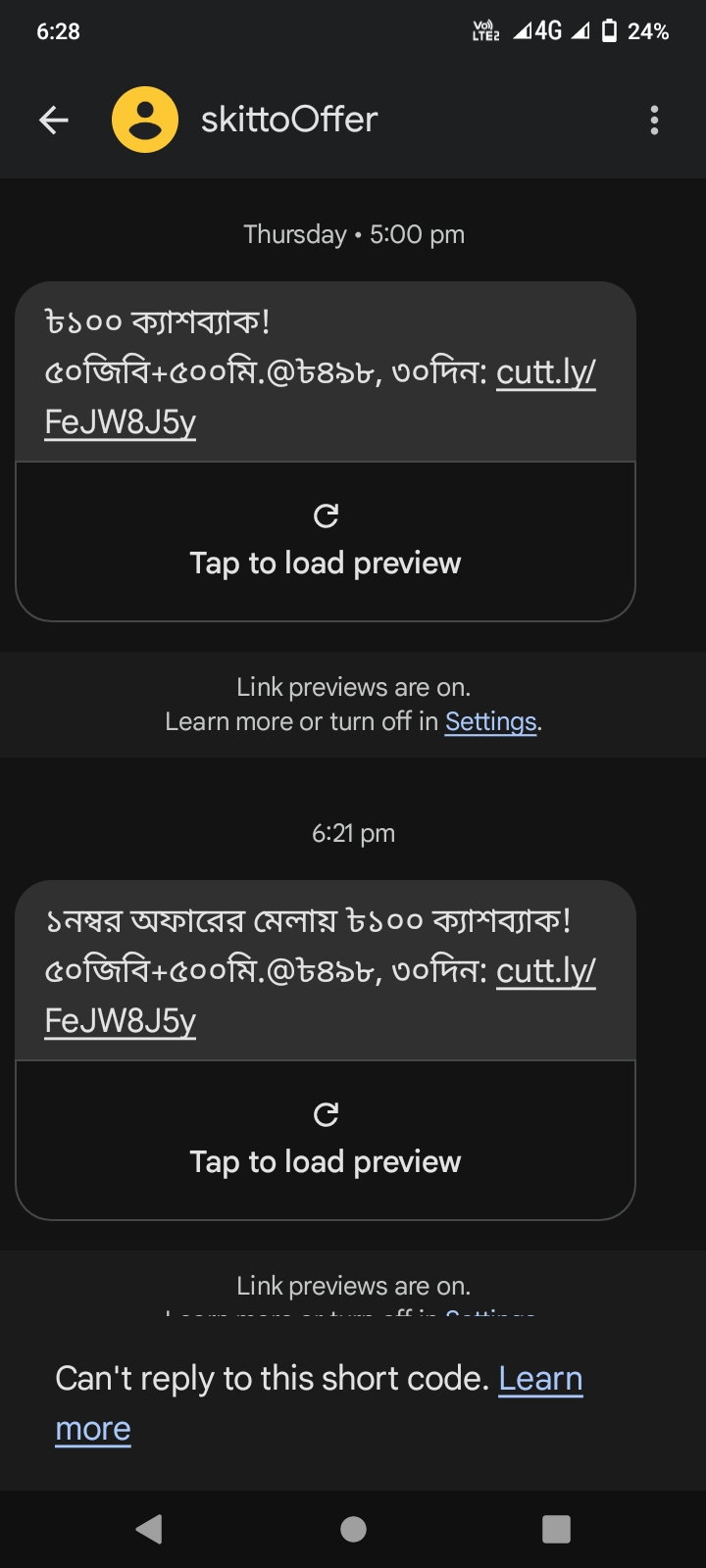The height and width of the screenshot is (1568, 706).
Task: Tap the system home button
Action: pos(353,1529)
